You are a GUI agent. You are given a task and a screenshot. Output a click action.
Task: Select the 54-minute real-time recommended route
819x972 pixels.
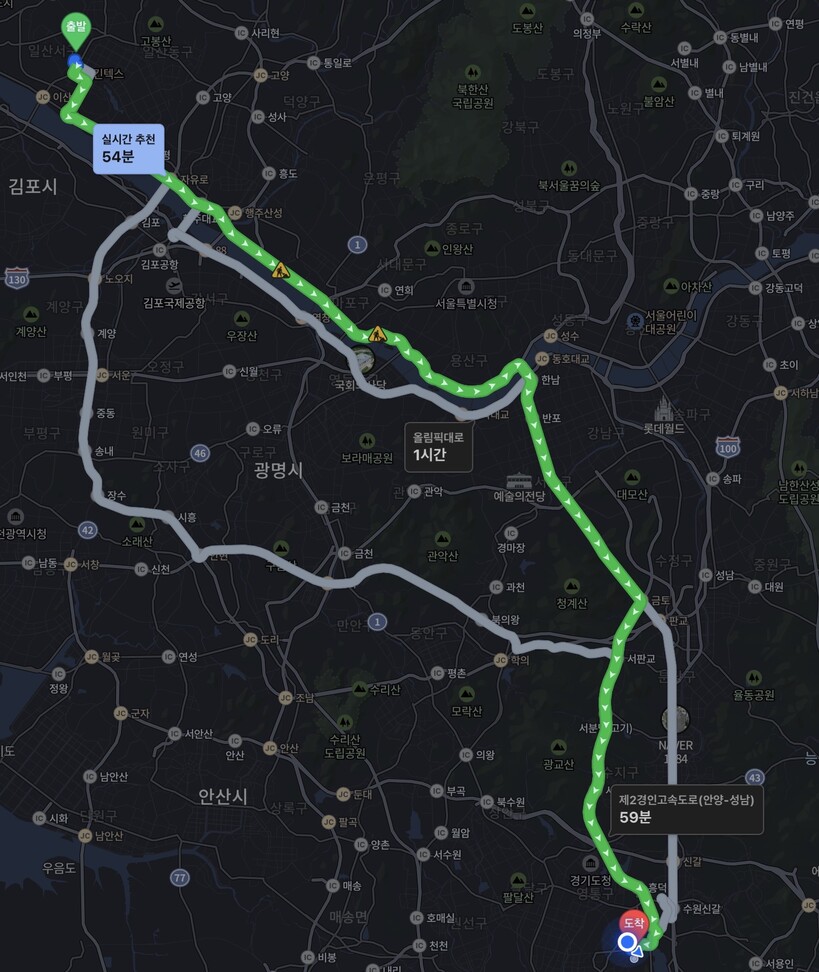coord(129,149)
